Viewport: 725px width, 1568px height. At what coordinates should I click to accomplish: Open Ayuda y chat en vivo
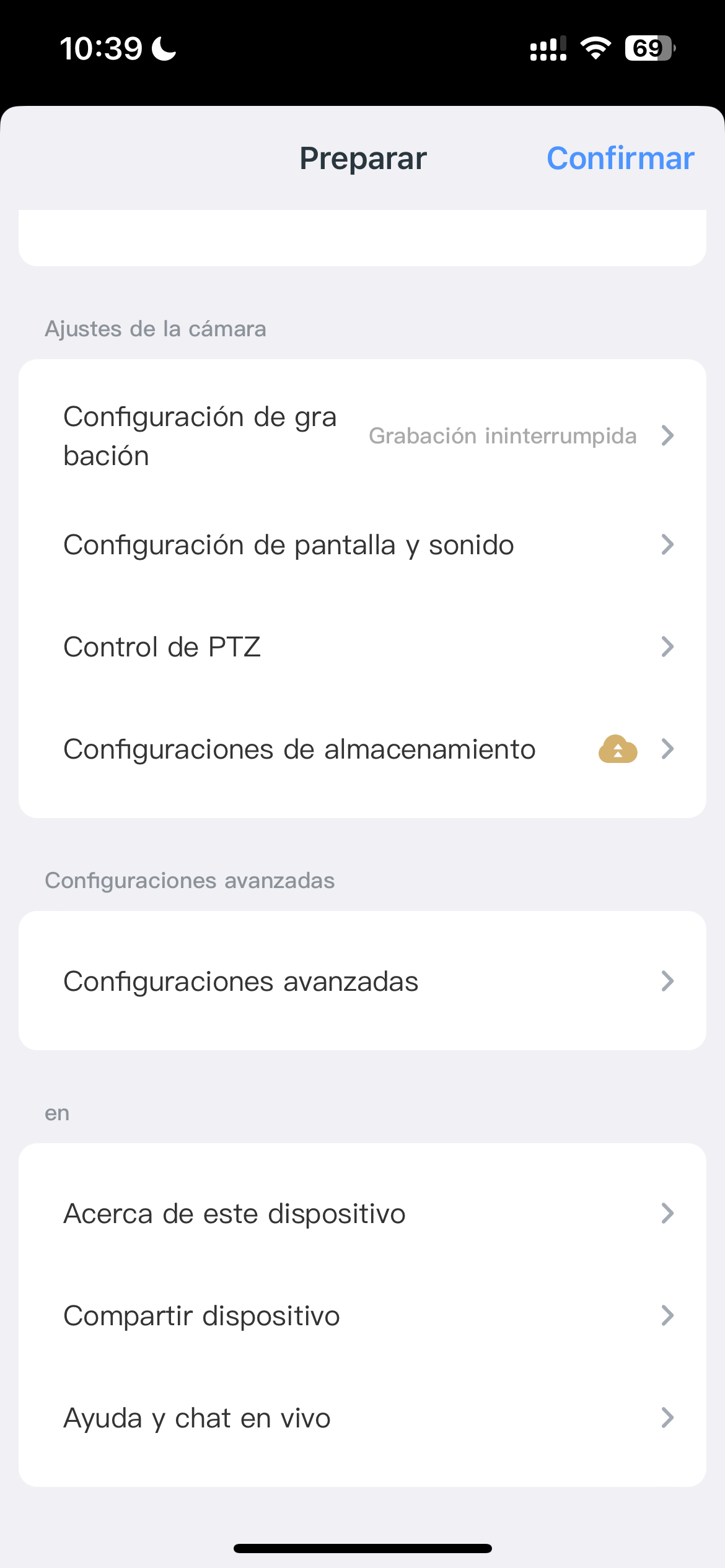pos(362,1418)
